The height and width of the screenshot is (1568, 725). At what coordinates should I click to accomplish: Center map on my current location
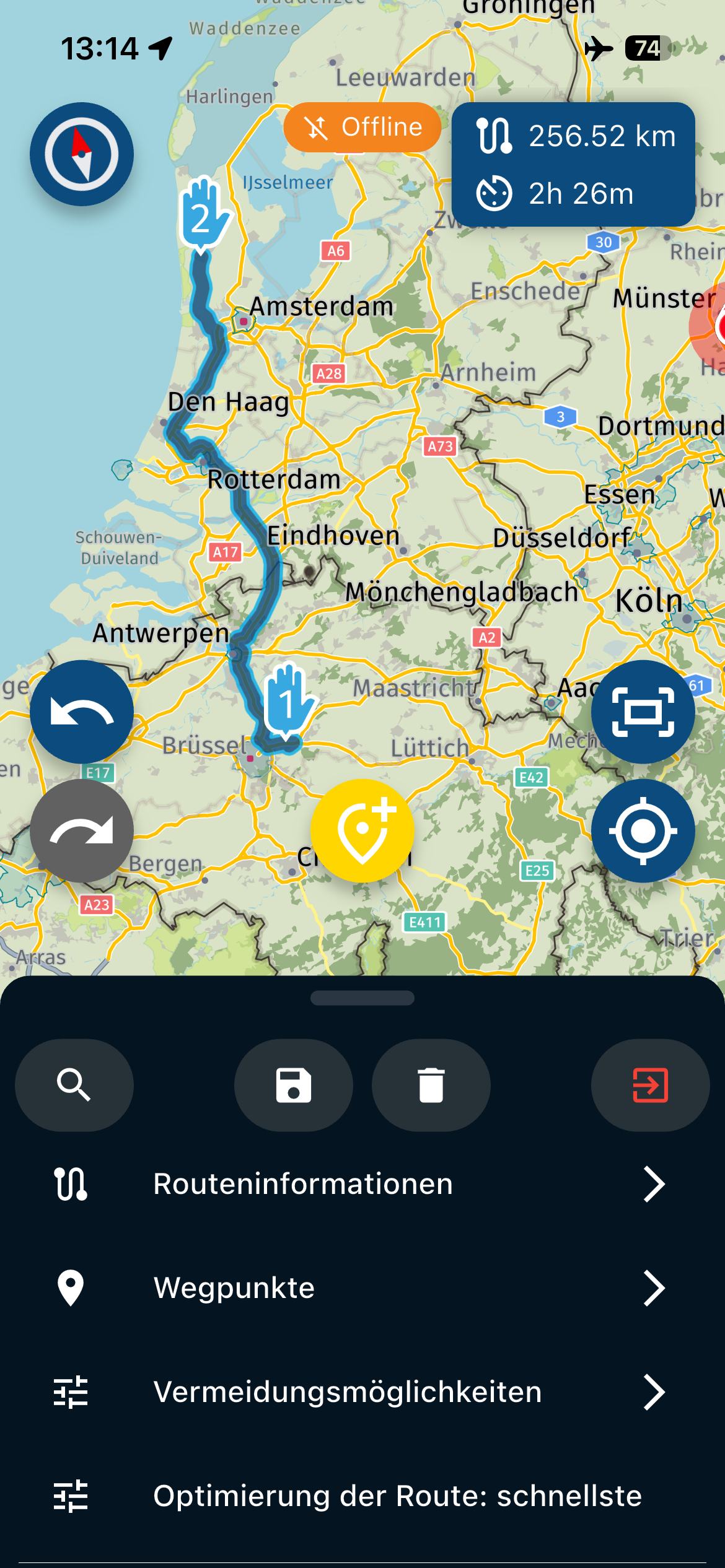coord(643,830)
